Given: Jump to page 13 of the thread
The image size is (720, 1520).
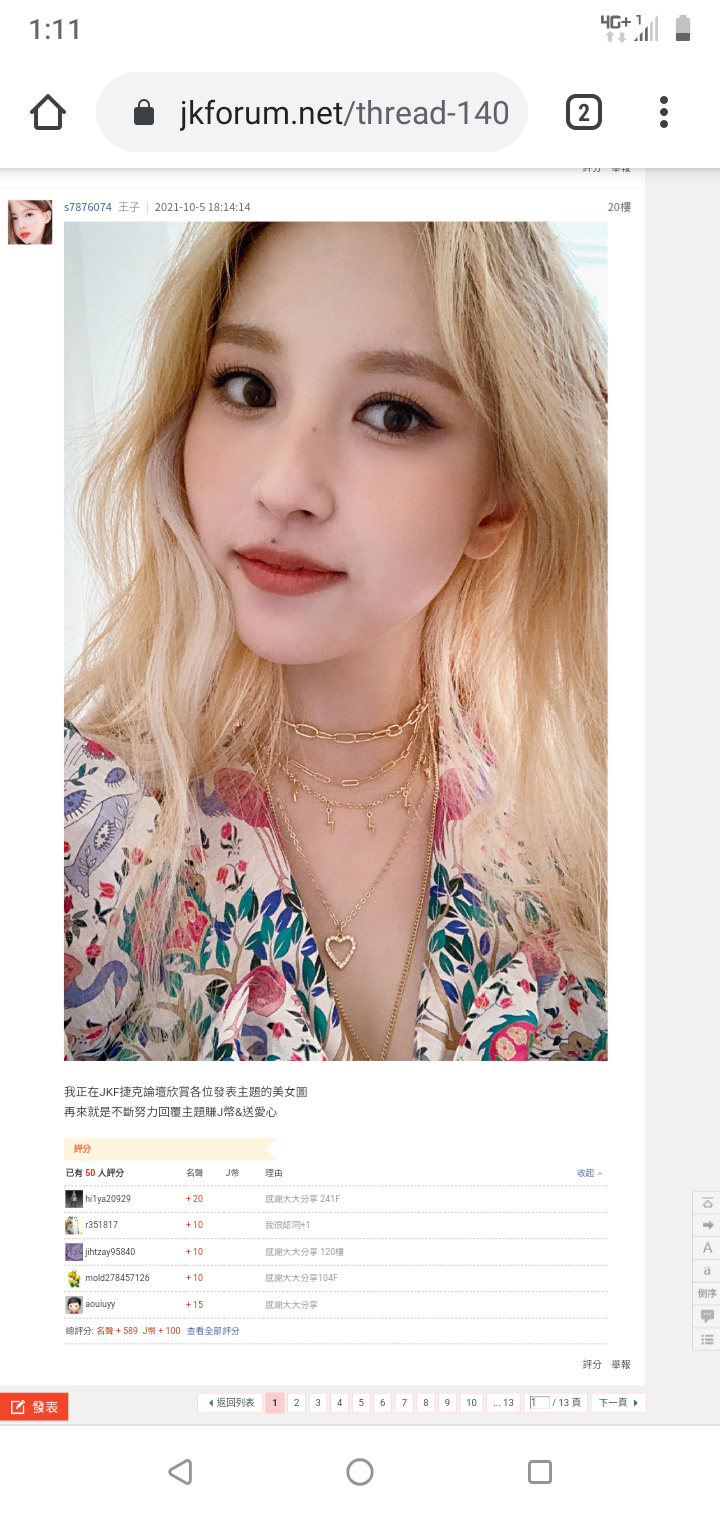Looking at the screenshot, I should point(503,1403).
